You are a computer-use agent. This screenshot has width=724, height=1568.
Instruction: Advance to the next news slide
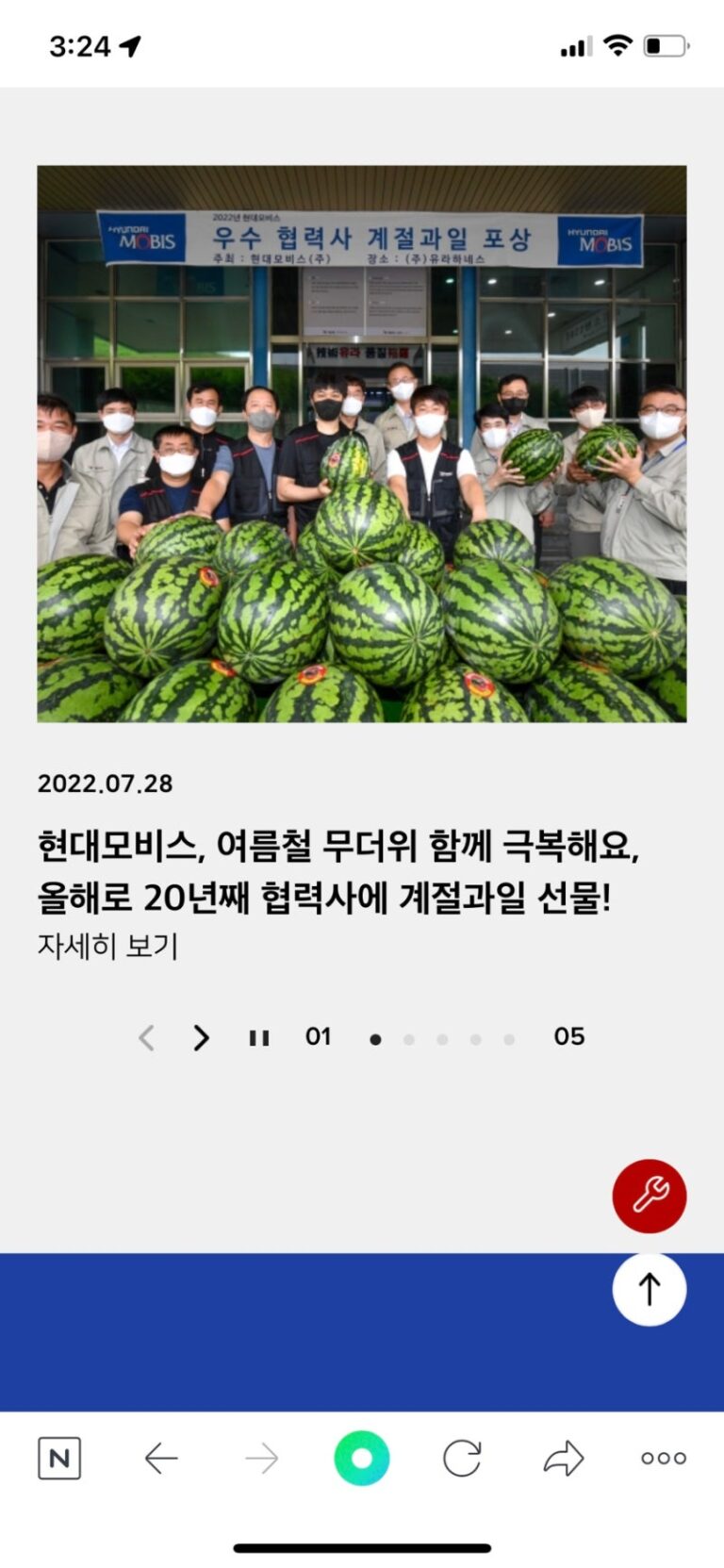(201, 1038)
